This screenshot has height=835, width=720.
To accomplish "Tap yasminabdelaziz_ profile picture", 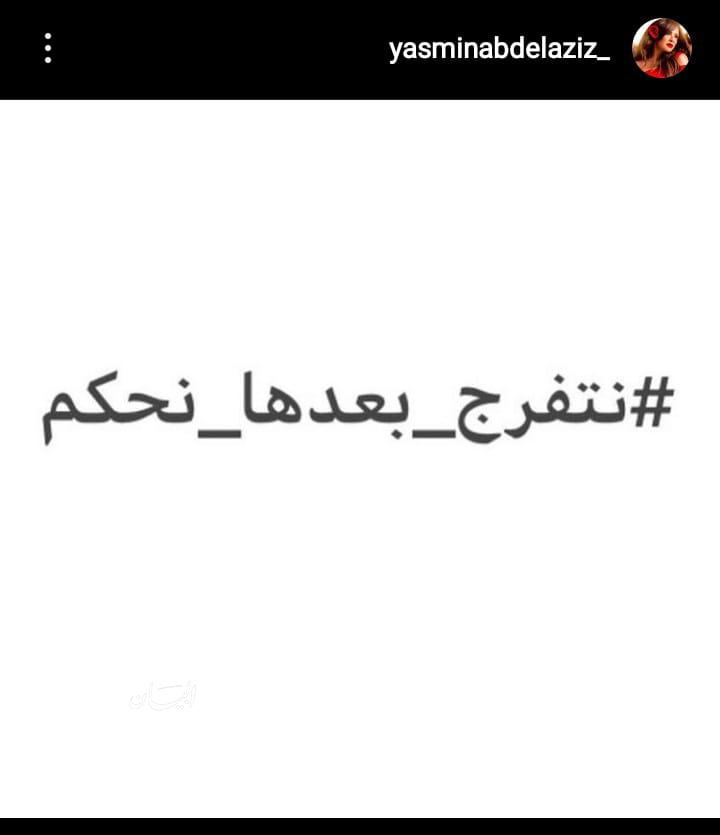I will 662,48.
